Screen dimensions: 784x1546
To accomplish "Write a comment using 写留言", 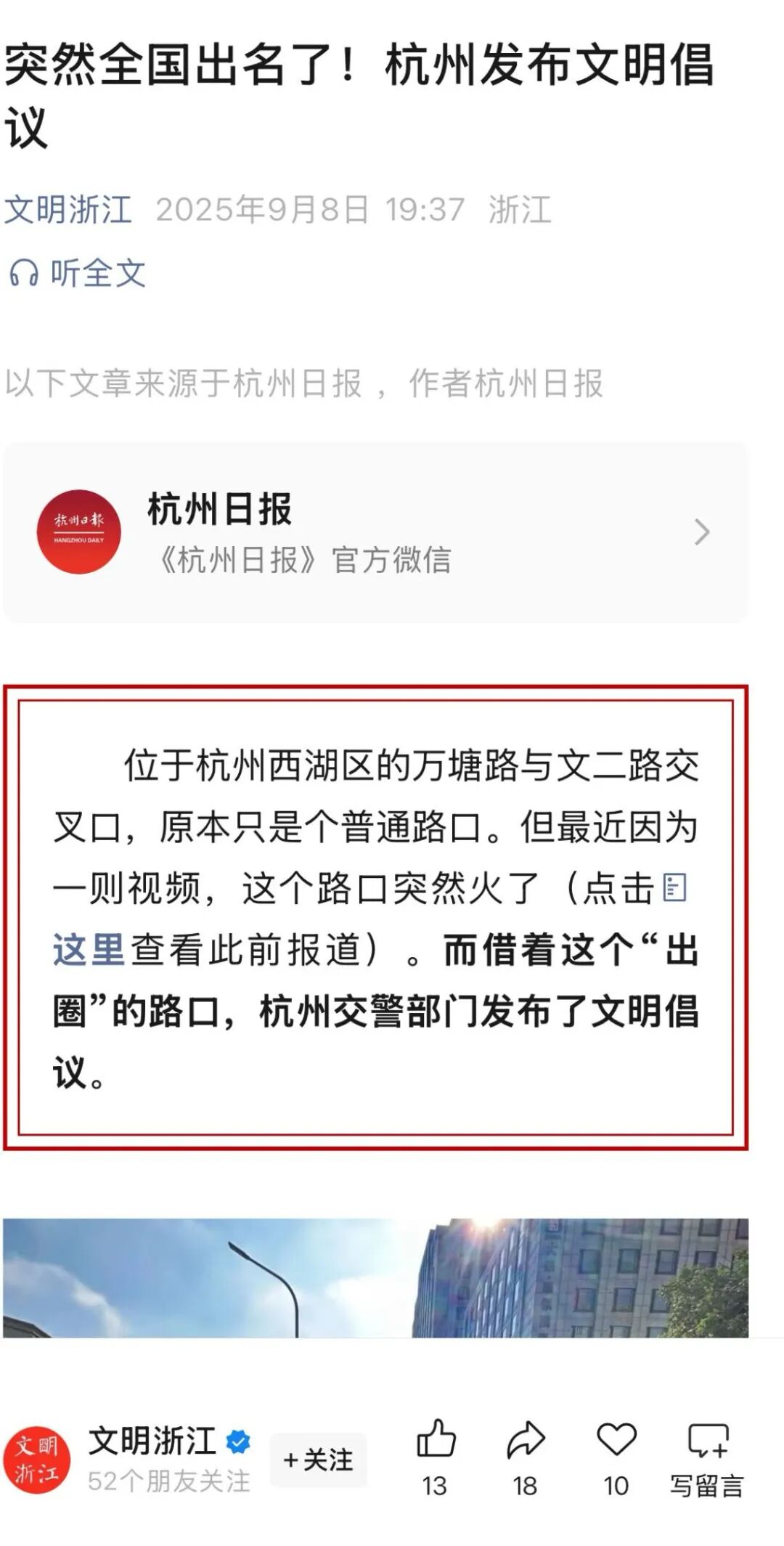I will pyautogui.click(x=707, y=1457).
